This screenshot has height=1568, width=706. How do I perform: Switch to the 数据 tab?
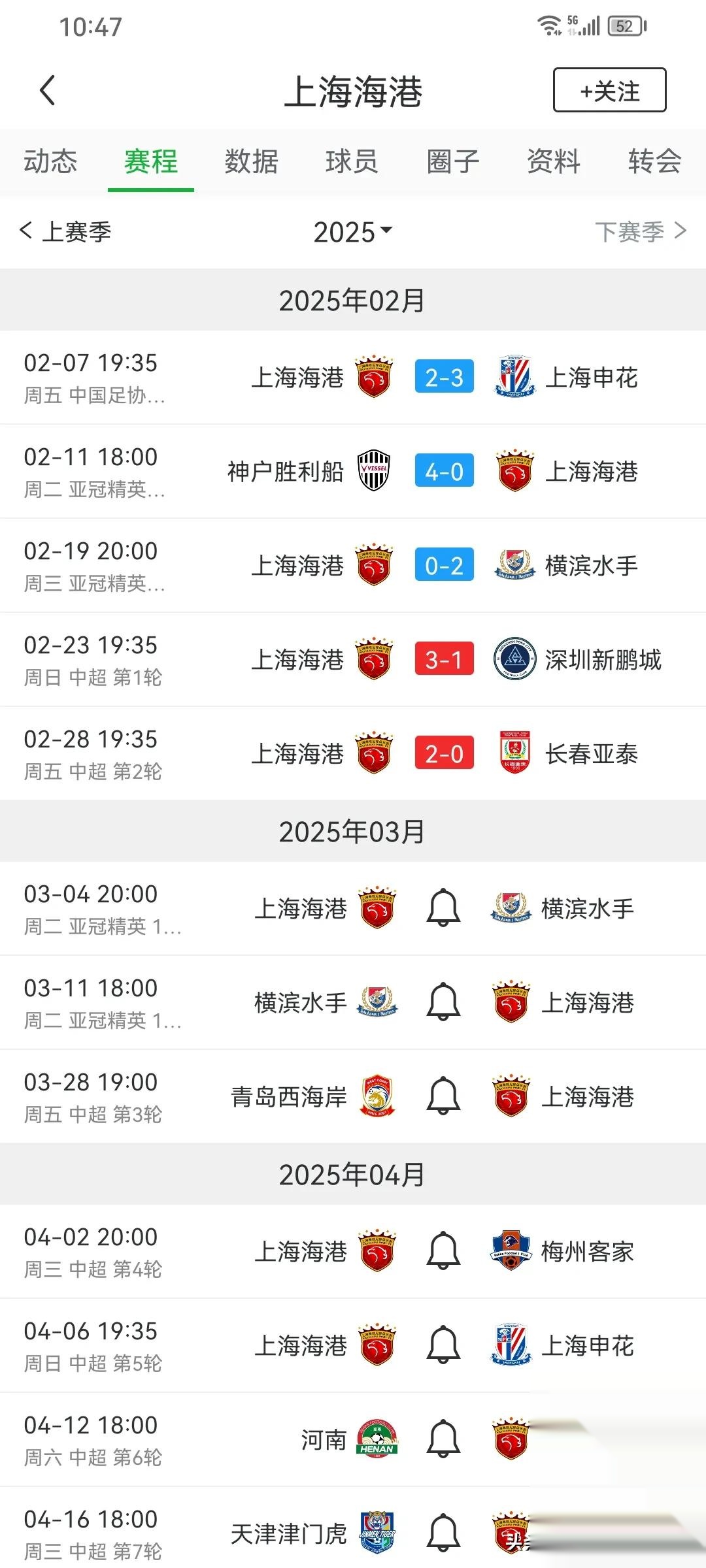[x=252, y=162]
